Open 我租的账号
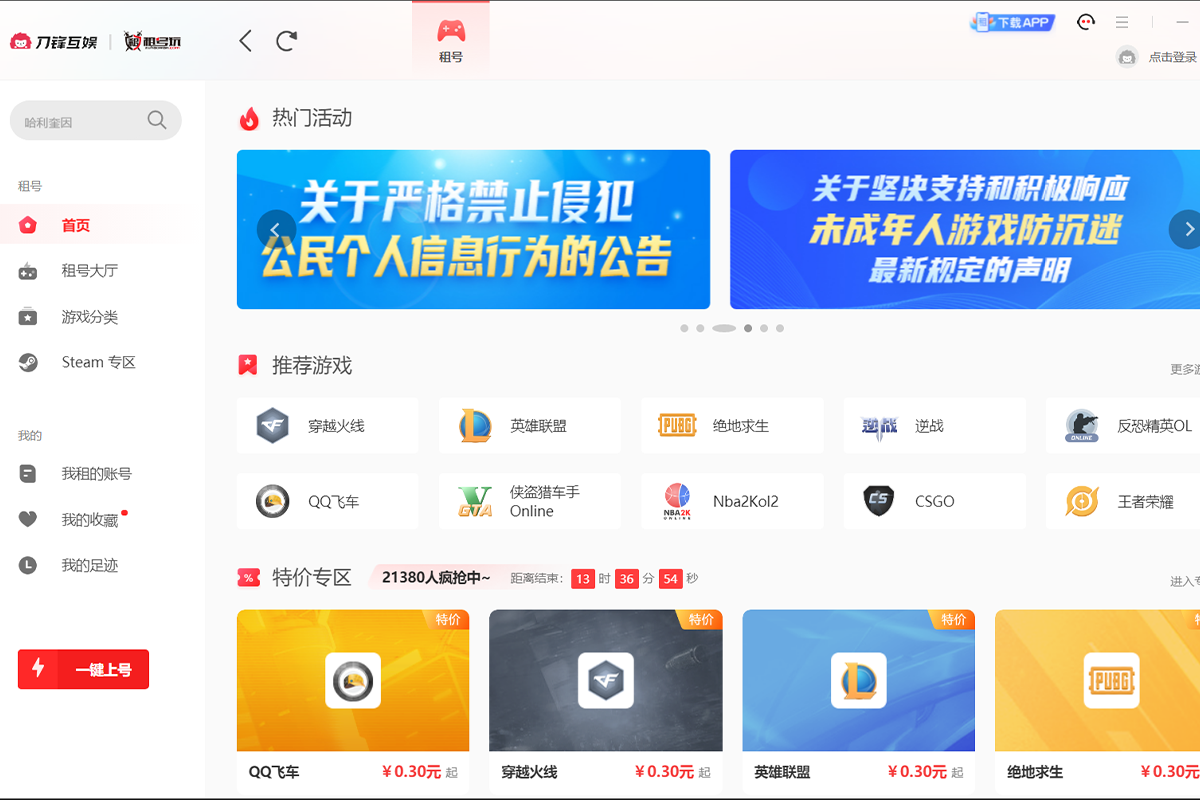 (96, 474)
